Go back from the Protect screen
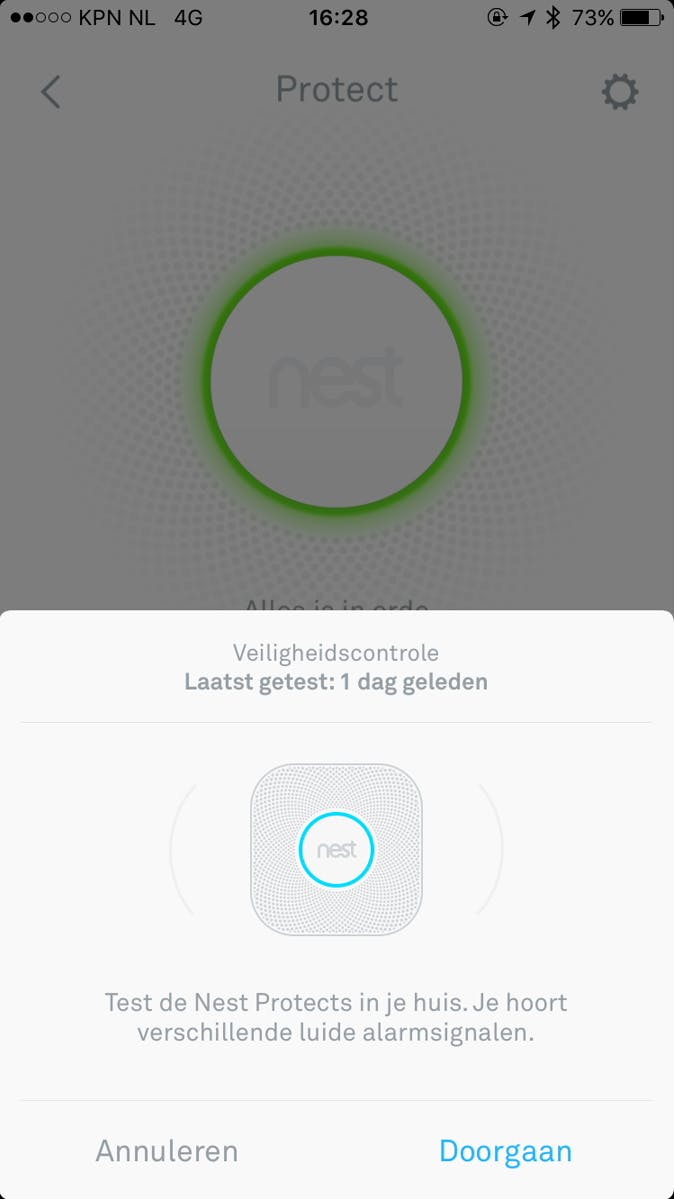The height and width of the screenshot is (1199, 674). [51, 92]
